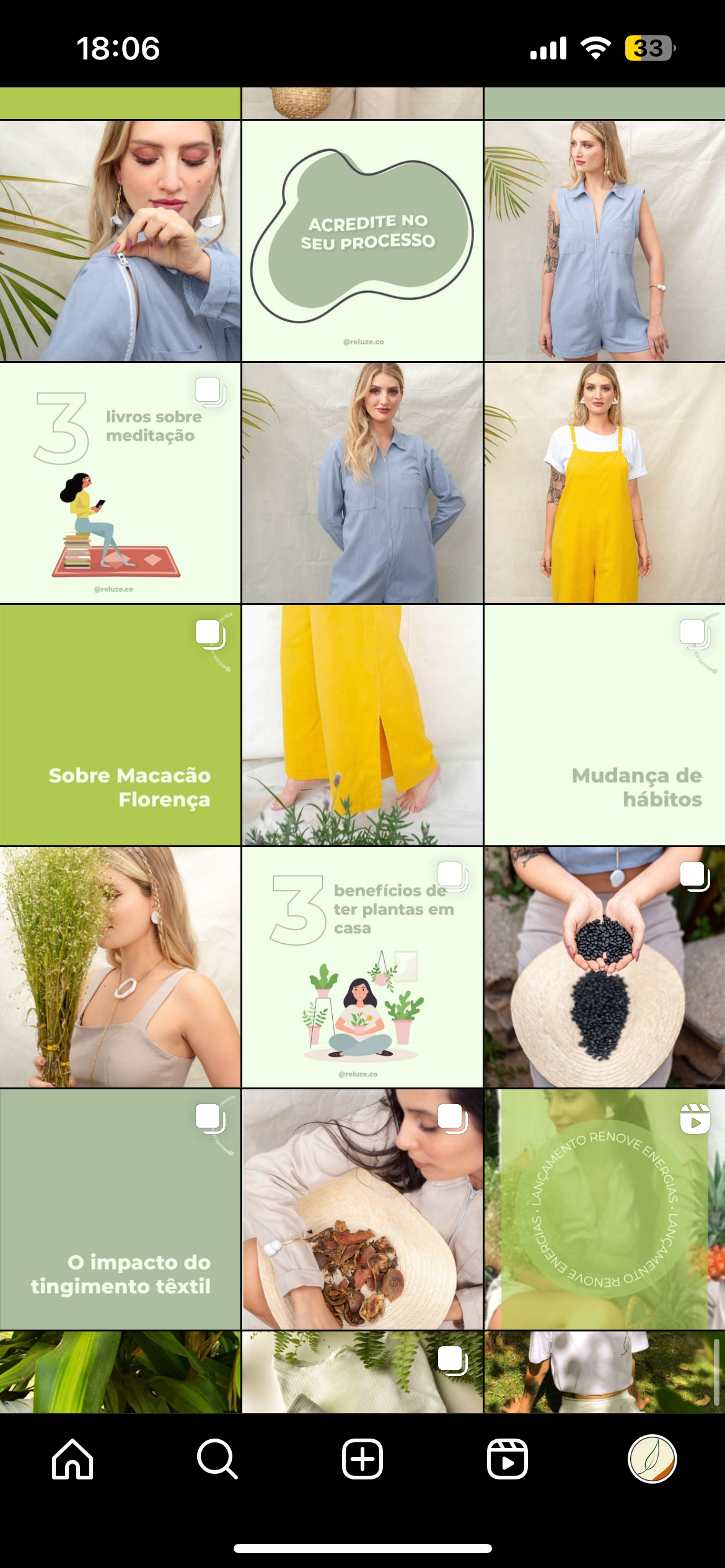Viewport: 725px width, 1568px height.
Task: Tap the carousel icon on '3 benefícios de ter plantas'
Action: [451, 874]
